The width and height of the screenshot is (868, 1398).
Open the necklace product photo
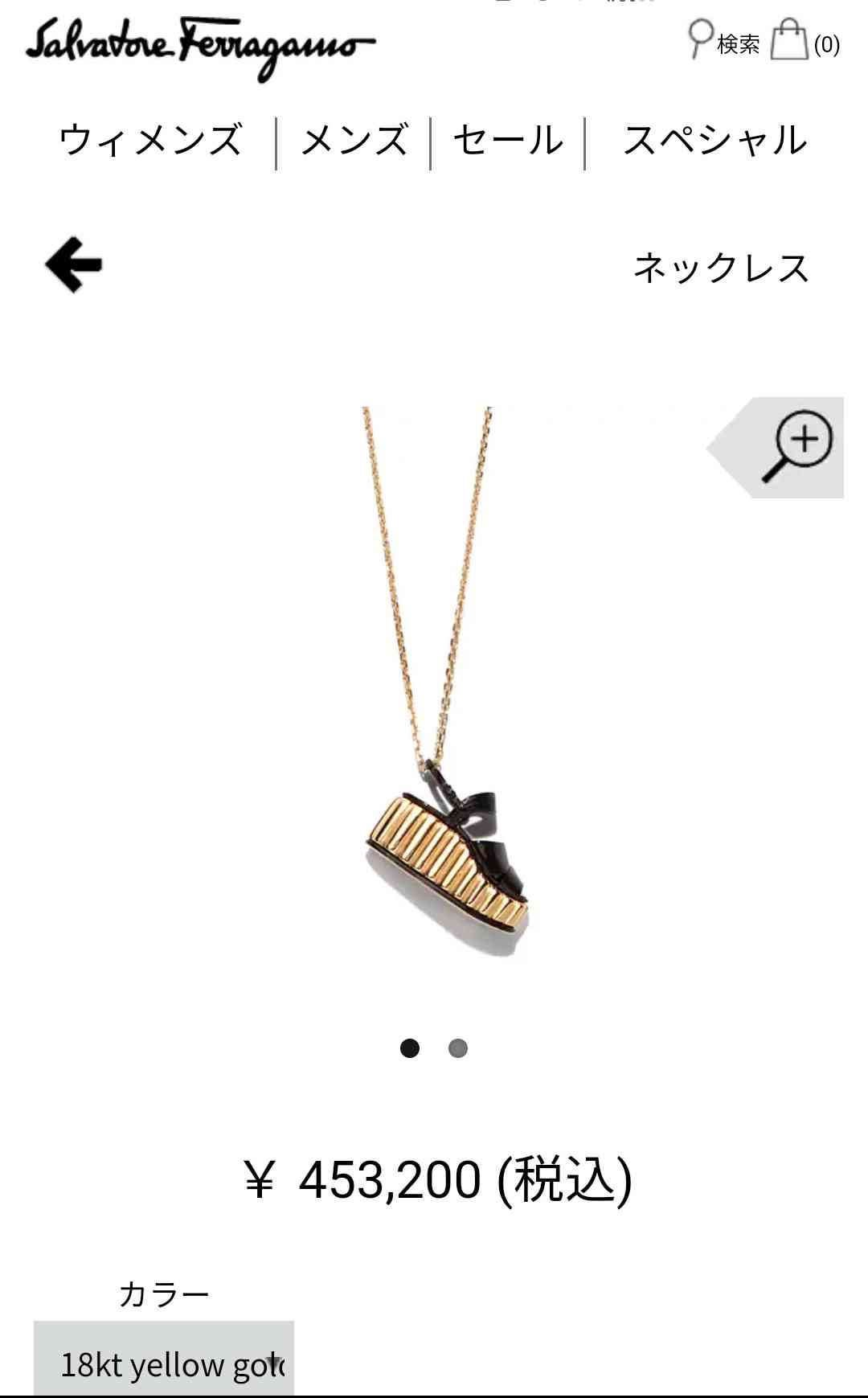tap(446, 683)
